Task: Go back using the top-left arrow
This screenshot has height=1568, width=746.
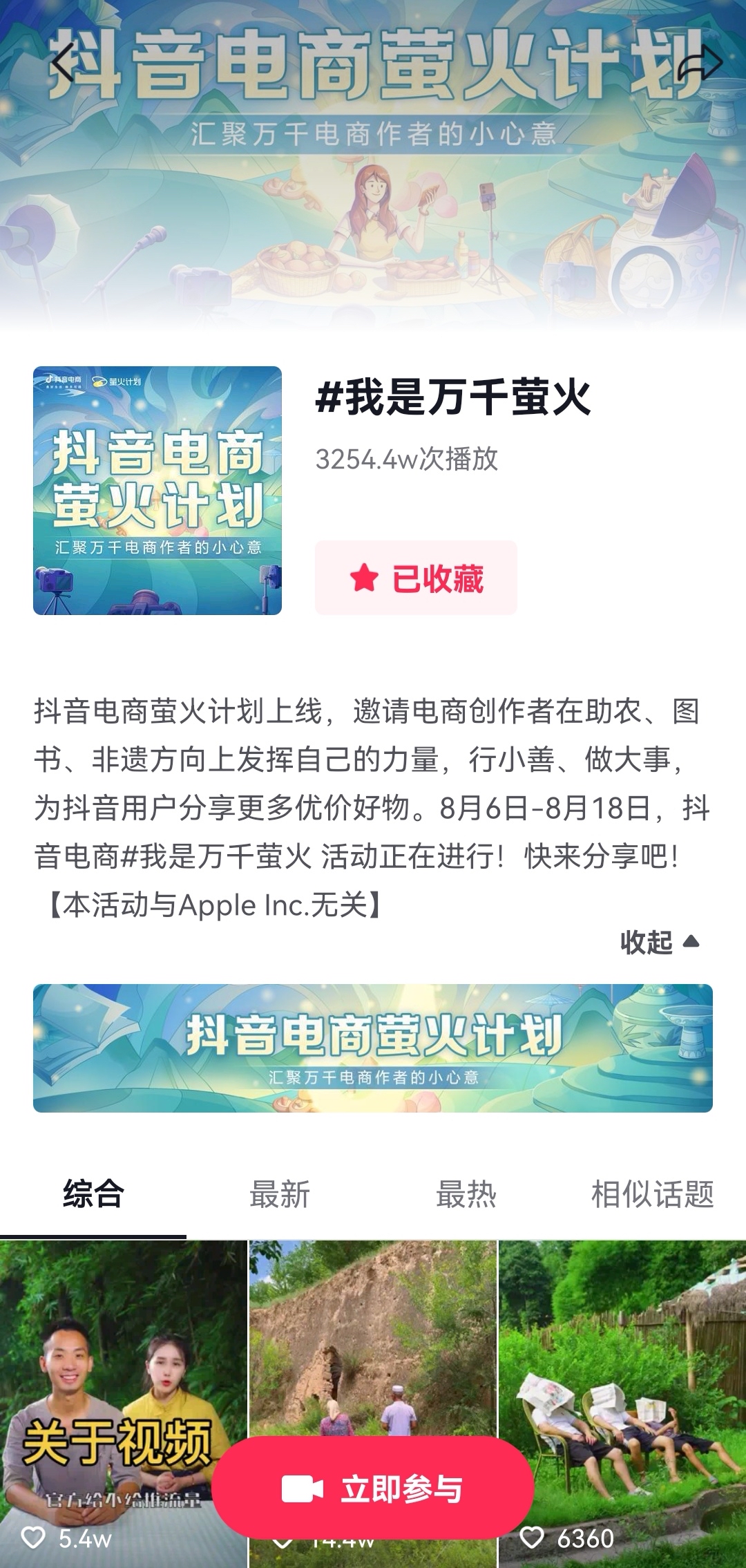Action: 63,63
